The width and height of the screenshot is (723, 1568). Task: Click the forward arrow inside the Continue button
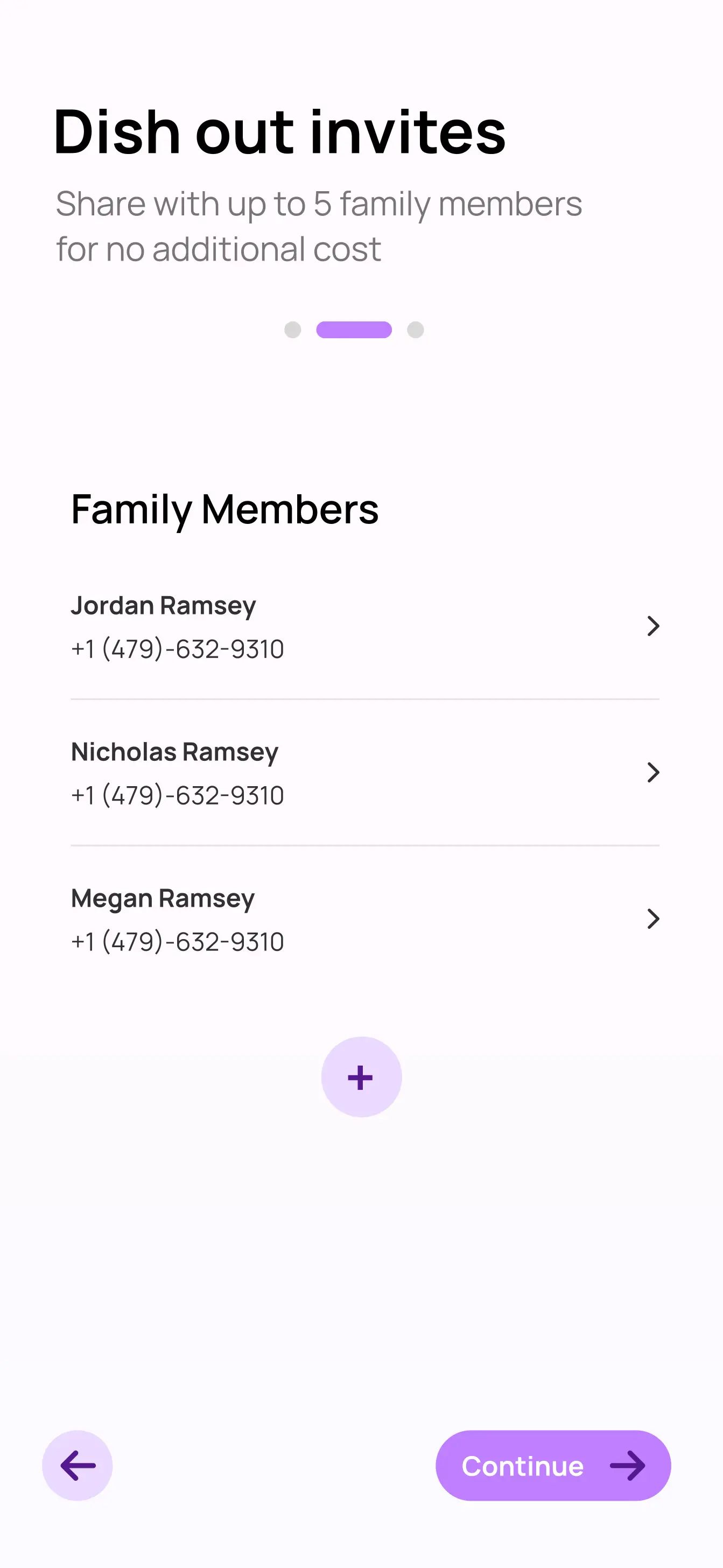(x=628, y=1466)
